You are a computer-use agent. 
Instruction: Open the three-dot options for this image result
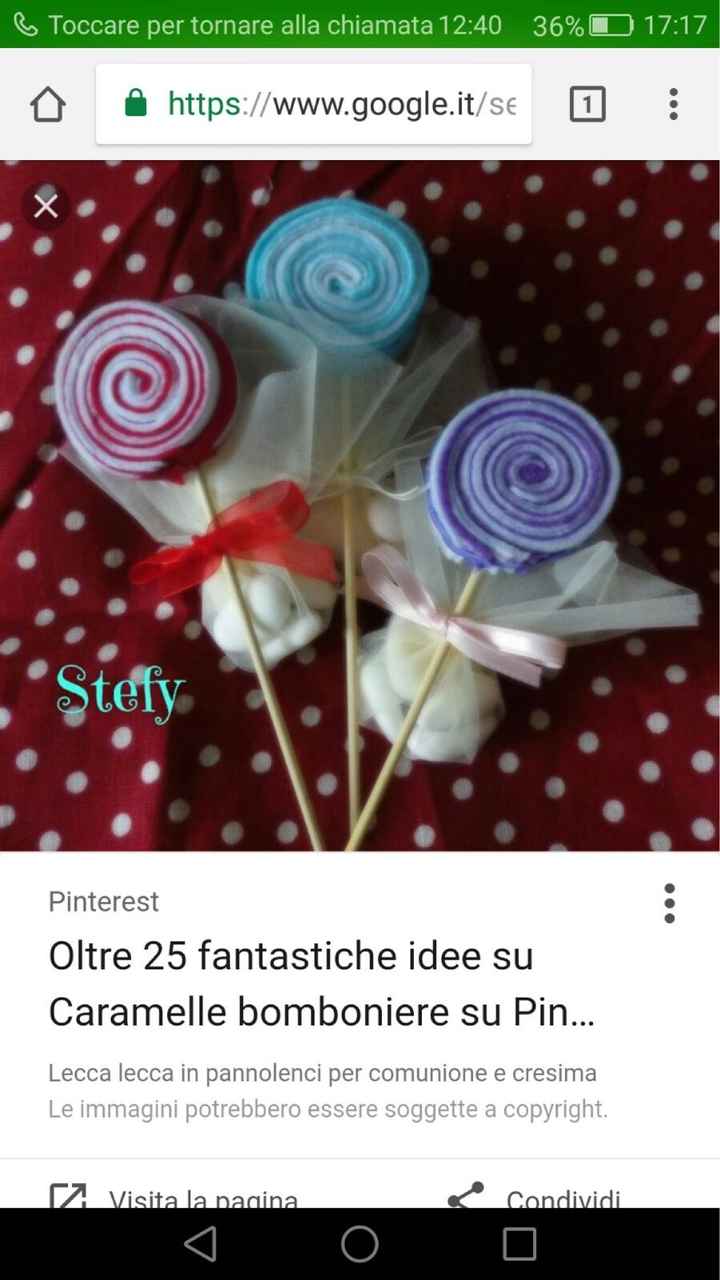pos(669,902)
